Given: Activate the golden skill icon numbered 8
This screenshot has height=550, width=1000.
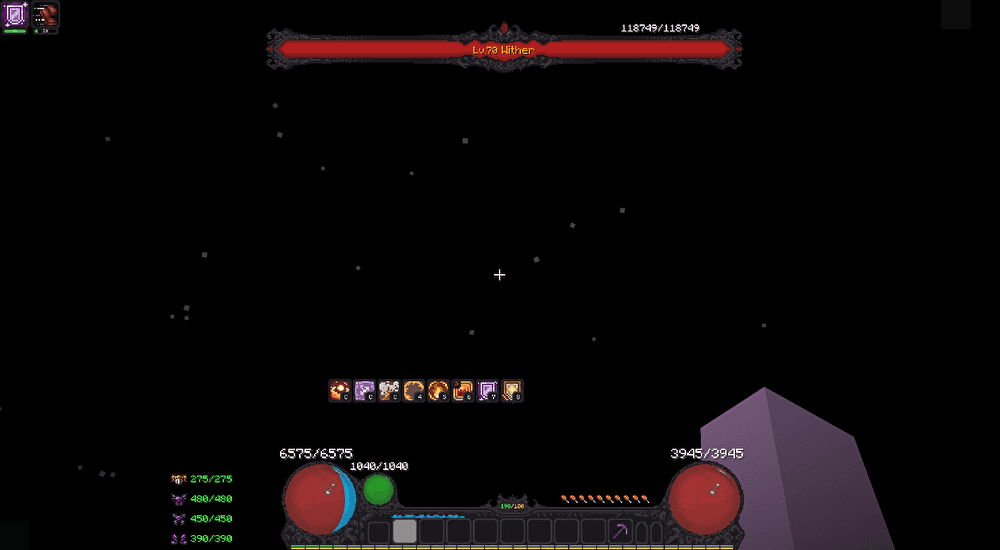Looking at the screenshot, I should (x=512, y=390).
